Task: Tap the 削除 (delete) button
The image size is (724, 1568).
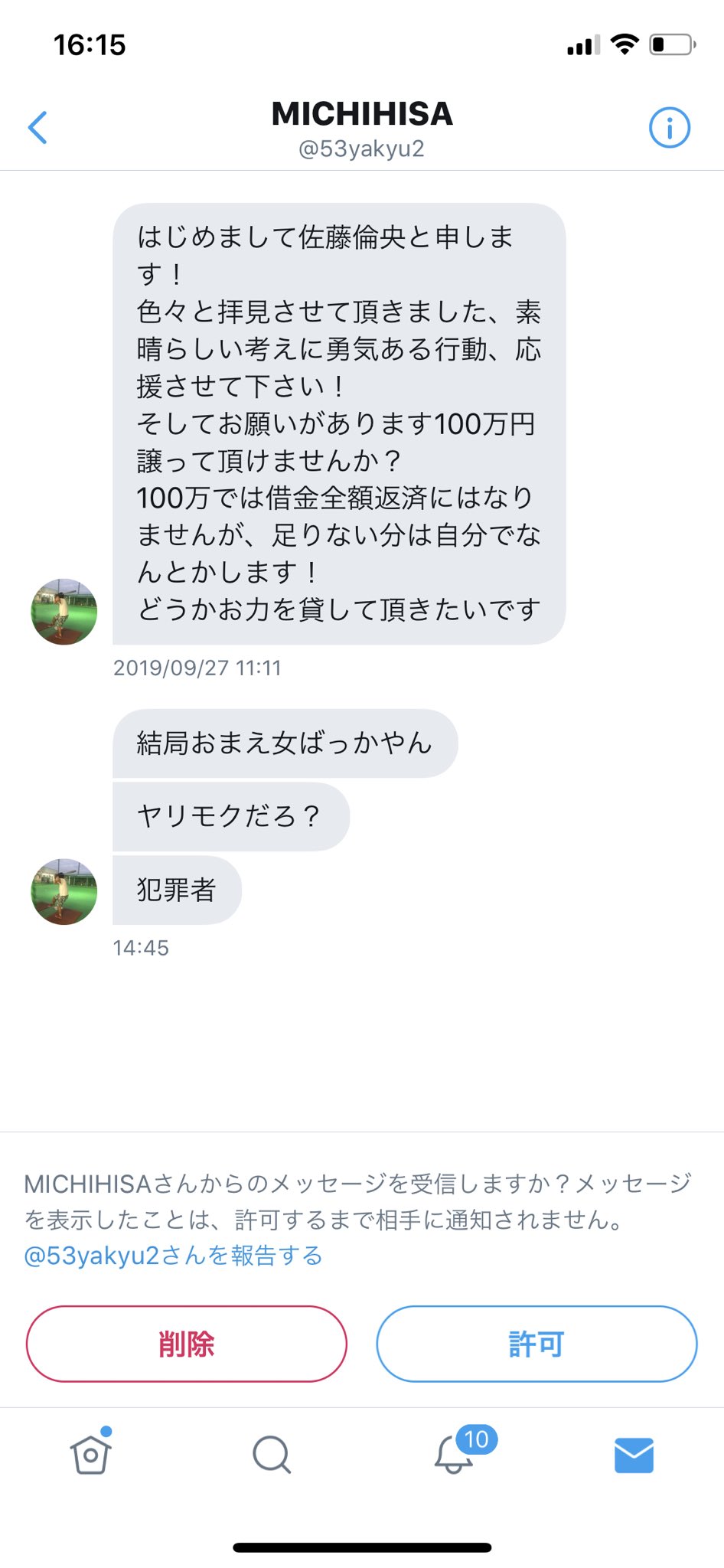Action: [x=187, y=1344]
